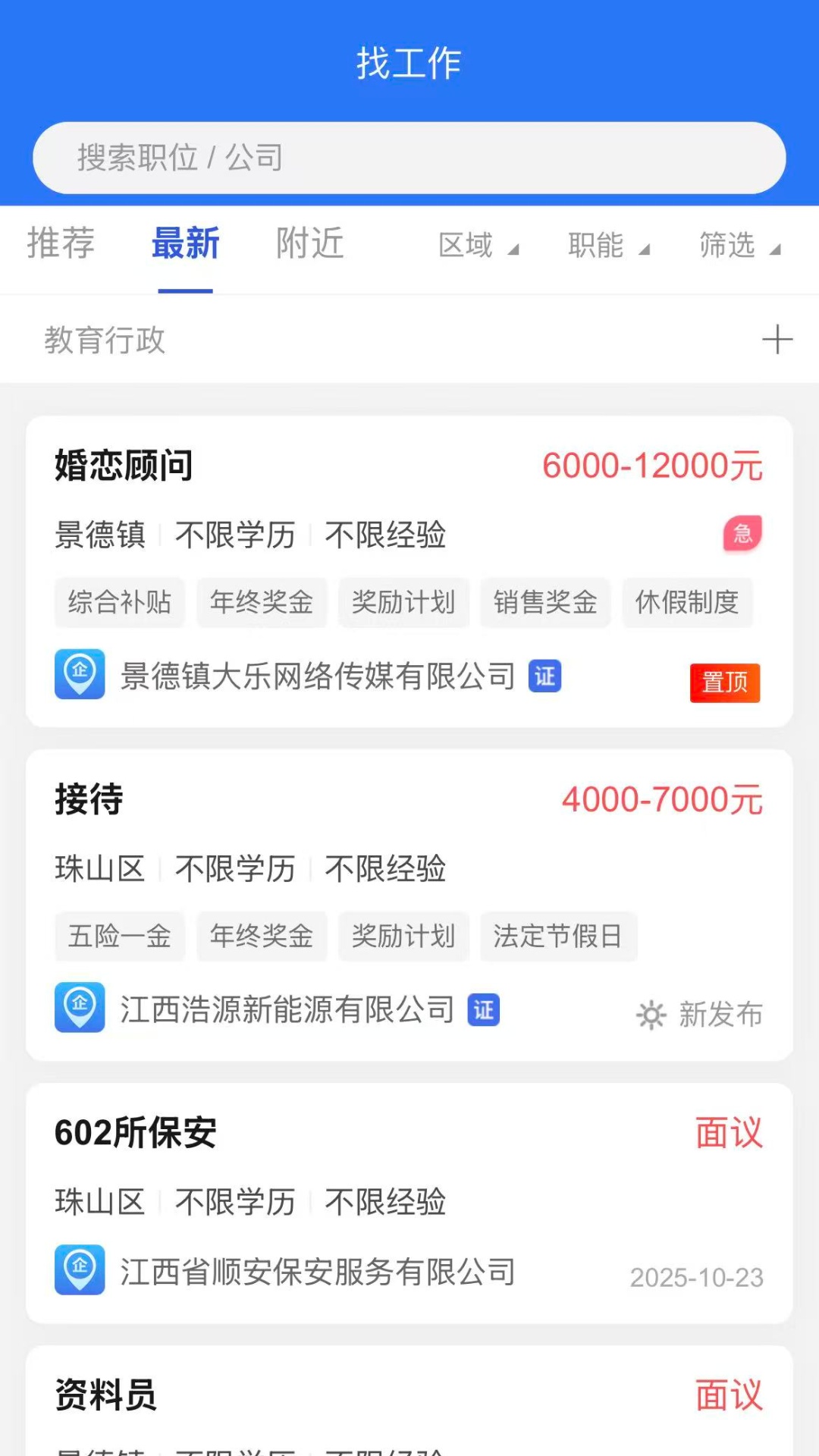Click the company icon beside 景德镇大乐网络传媒有限公司
Screen dimensions: 819x1456
80,675
